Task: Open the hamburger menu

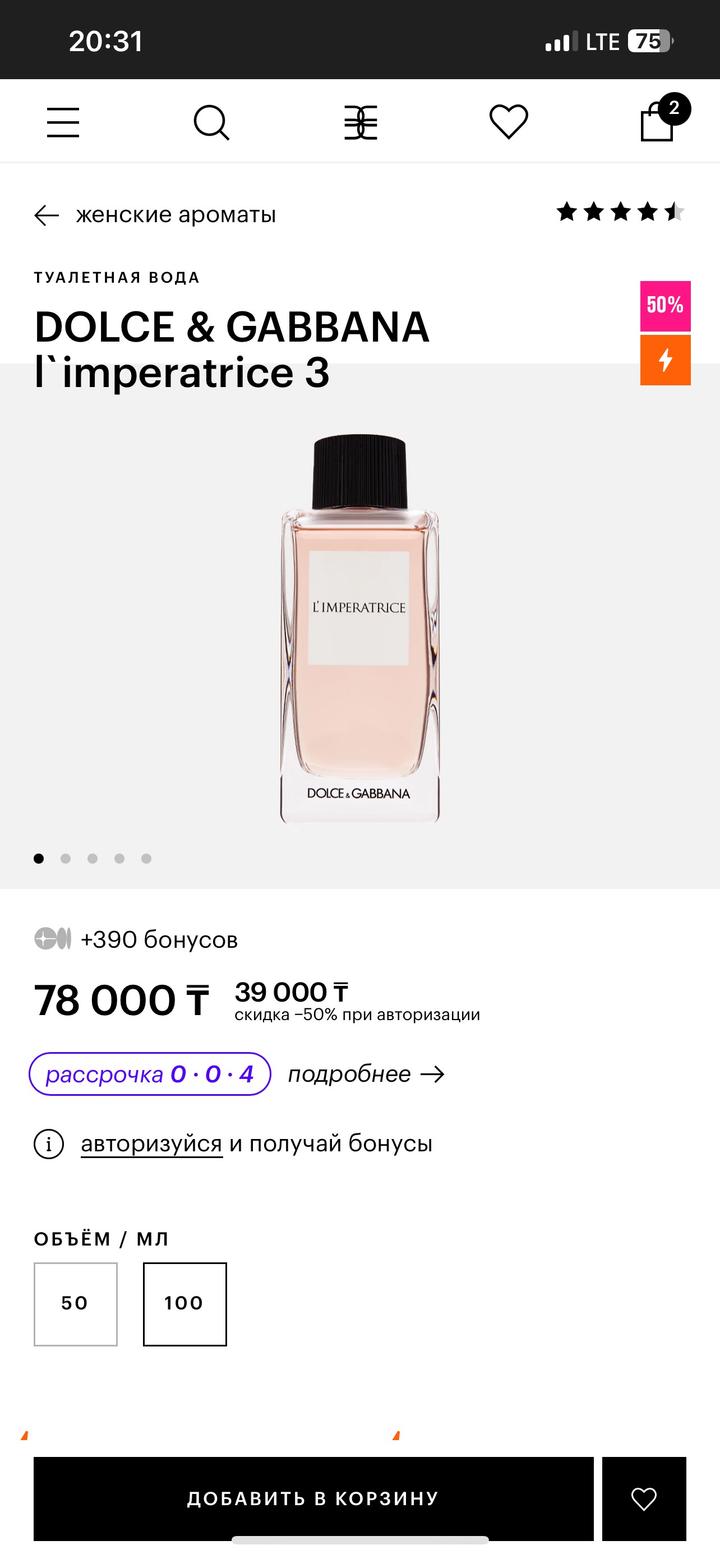Action: [63, 122]
